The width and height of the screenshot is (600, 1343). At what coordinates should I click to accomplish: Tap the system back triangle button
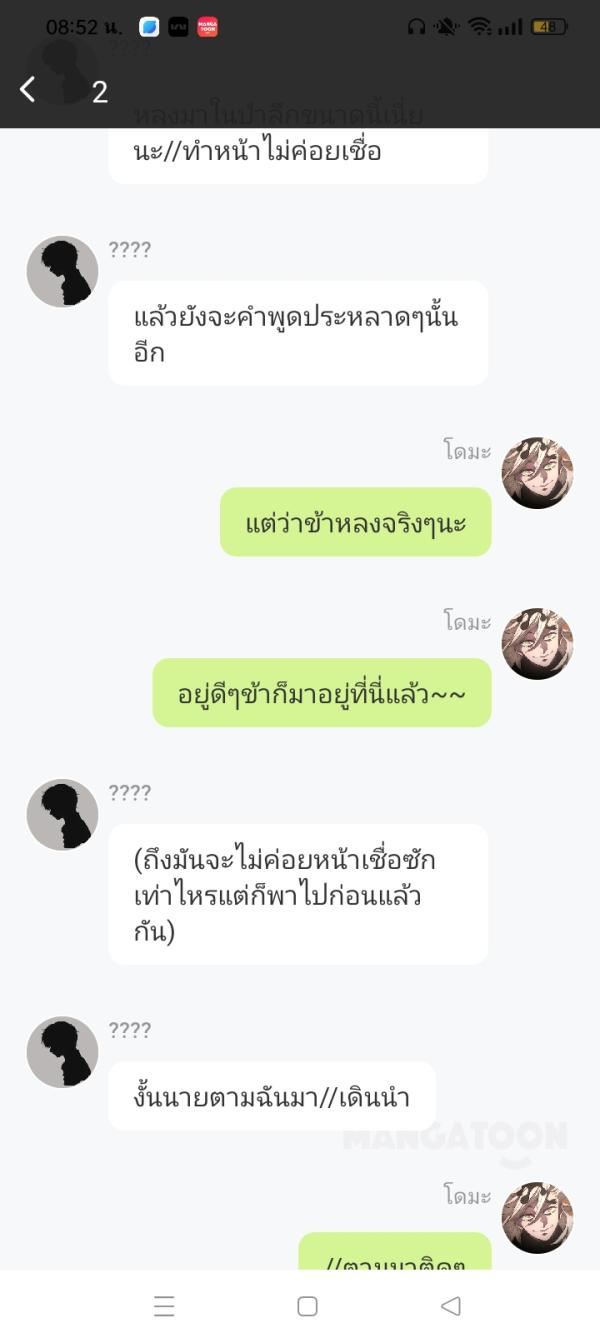[451, 1306]
